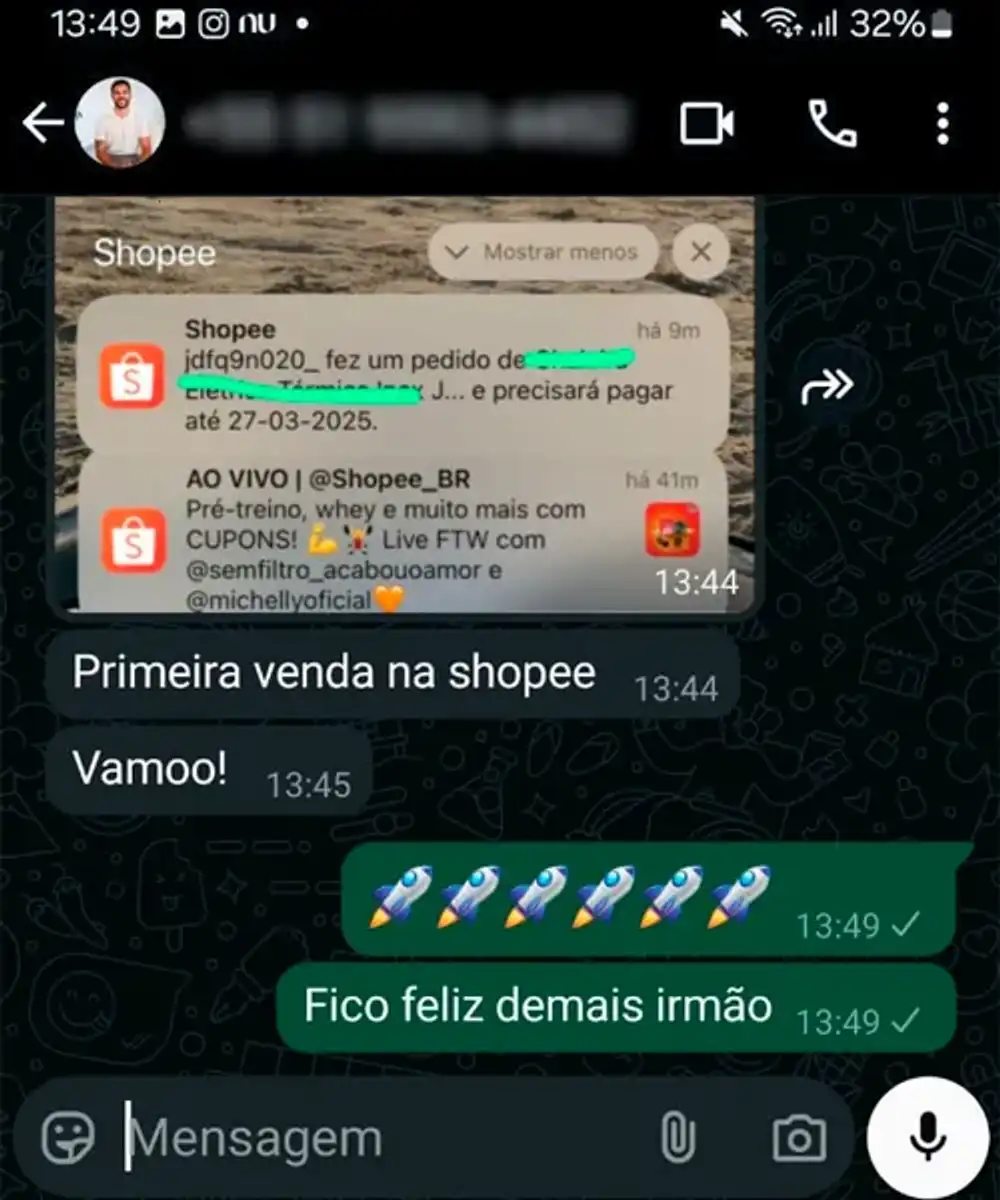Open the overflow menu
Image resolution: width=1000 pixels, height=1200 pixels.
[x=942, y=124]
